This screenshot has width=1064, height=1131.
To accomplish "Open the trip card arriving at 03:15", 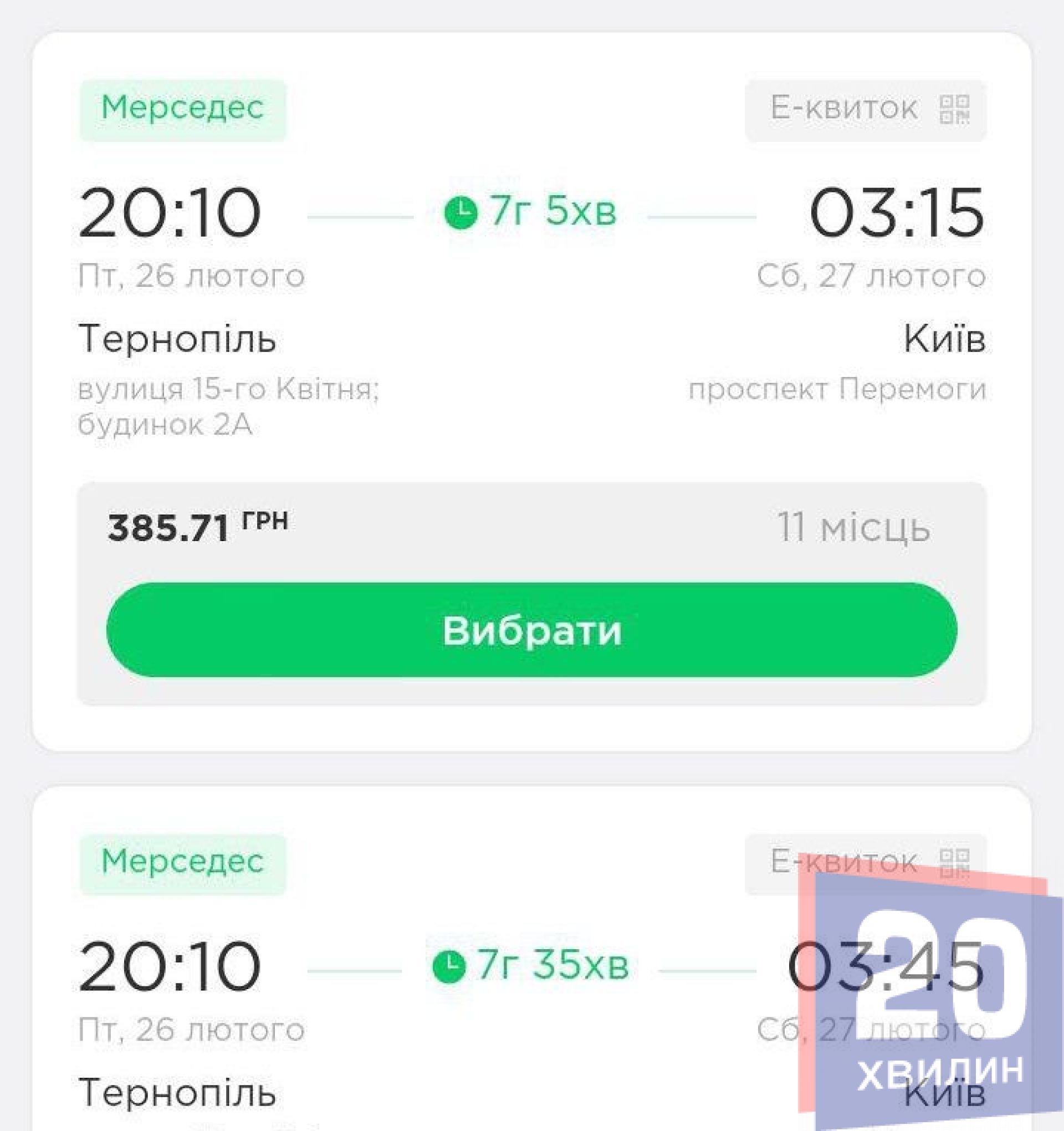I will (x=531, y=319).
